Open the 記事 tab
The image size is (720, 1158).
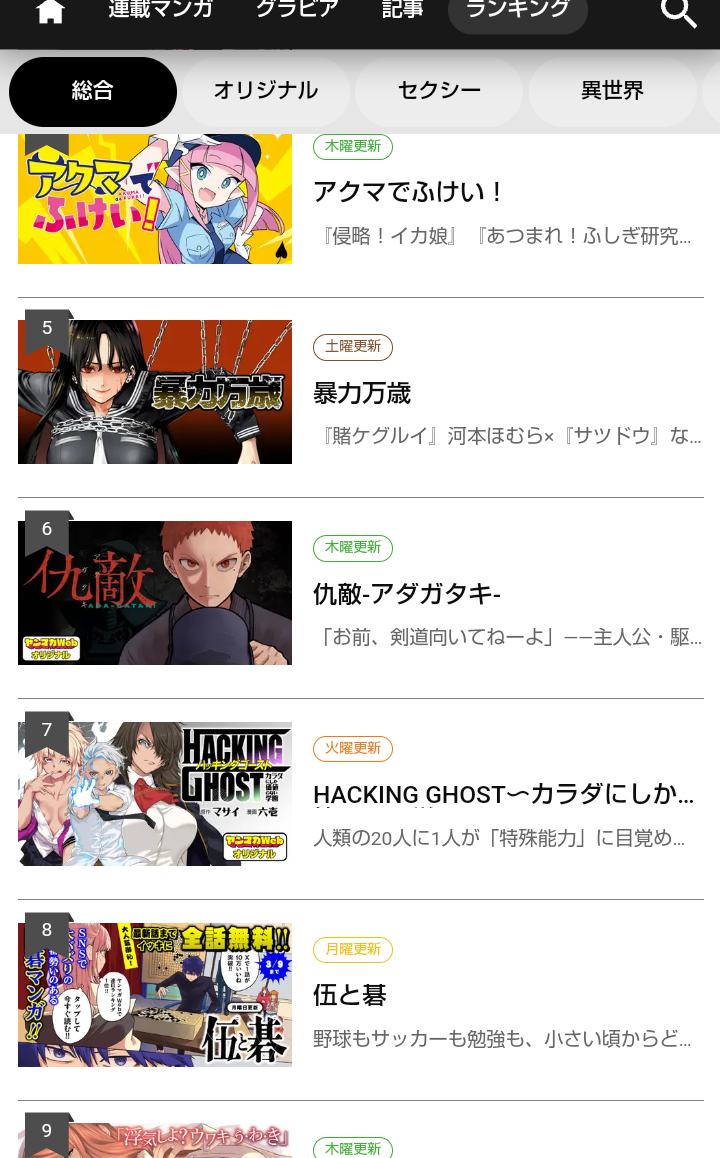click(402, 10)
